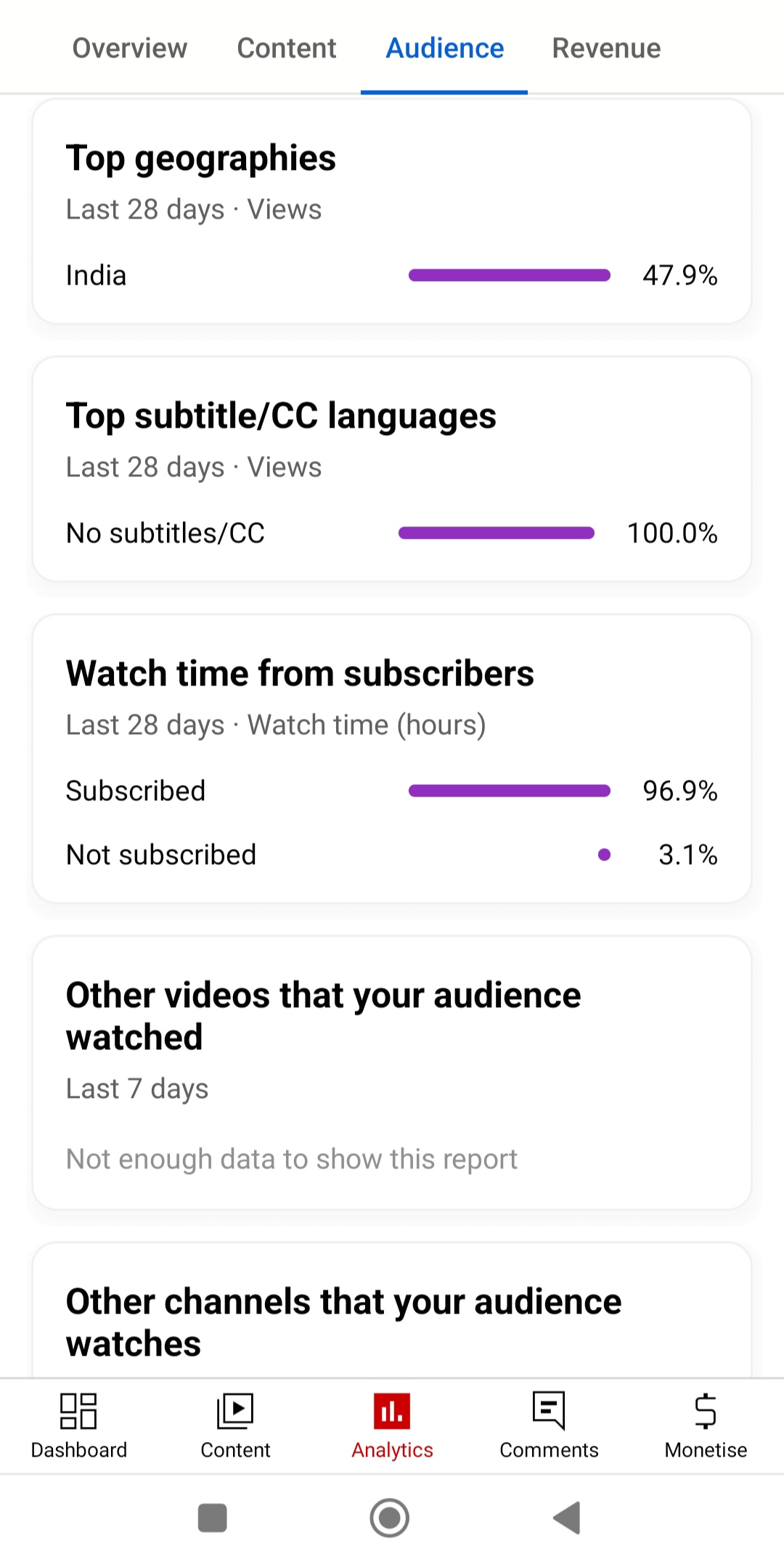The height and width of the screenshot is (1567, 784).
Task: Tap the system home button
Action: 390,1518
